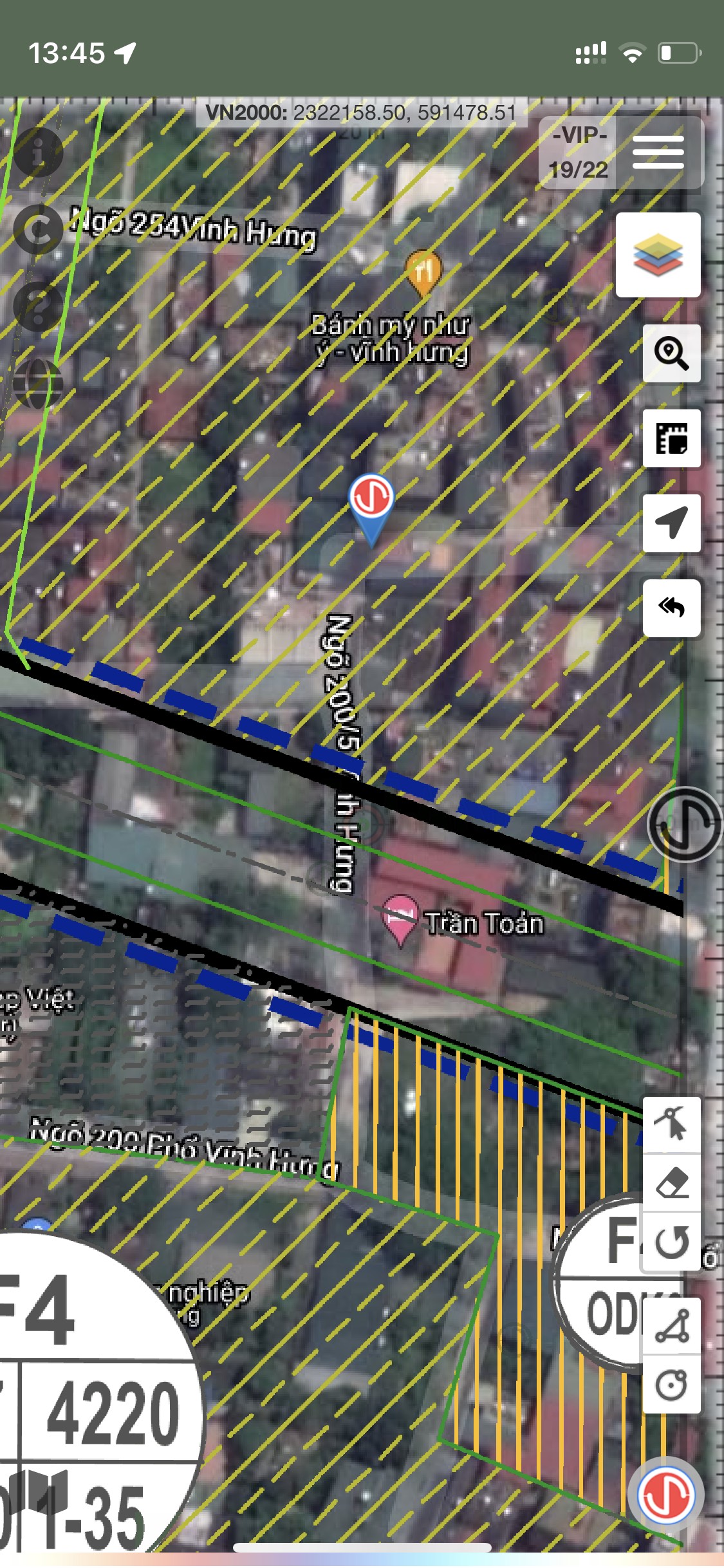The image size is (724, 1568).
Task: Open the notes tool
Action: [671, 438]
